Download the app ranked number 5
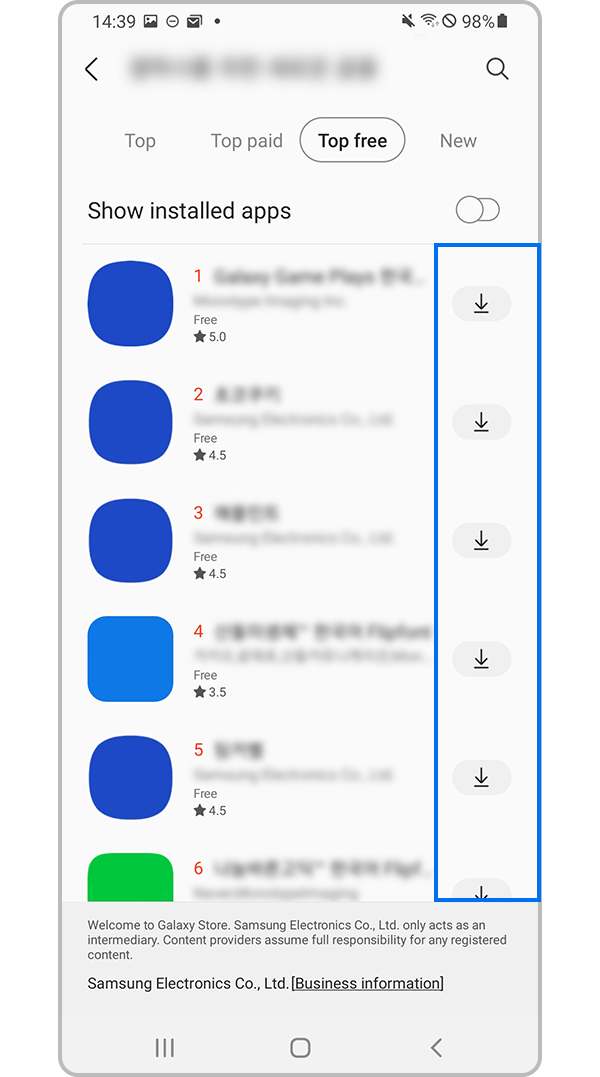The width and height of the screenshot is (600, 1077). coord(481,777)
